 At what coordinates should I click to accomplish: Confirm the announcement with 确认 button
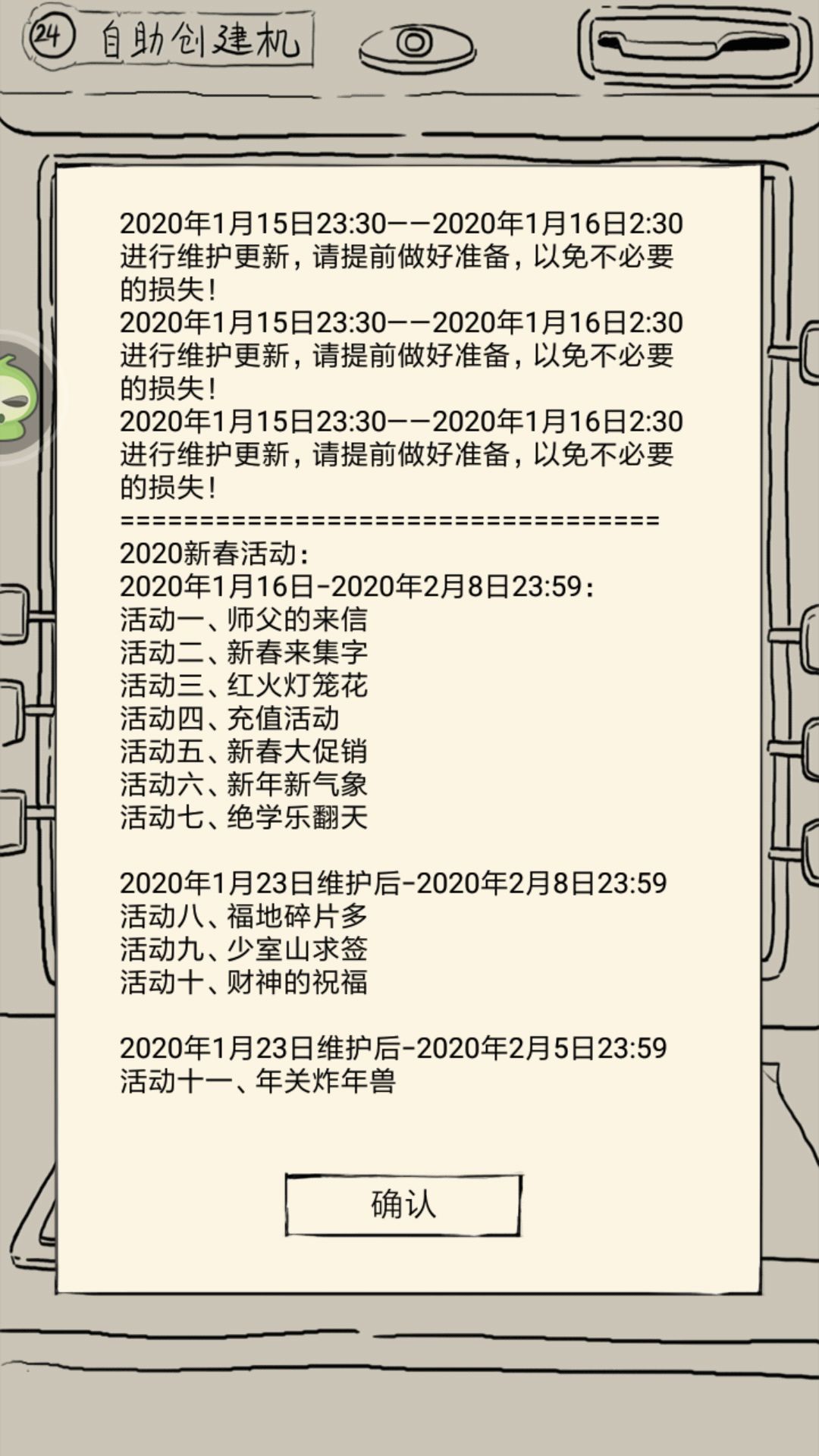pyautogui.click(x=403, y=1205)
